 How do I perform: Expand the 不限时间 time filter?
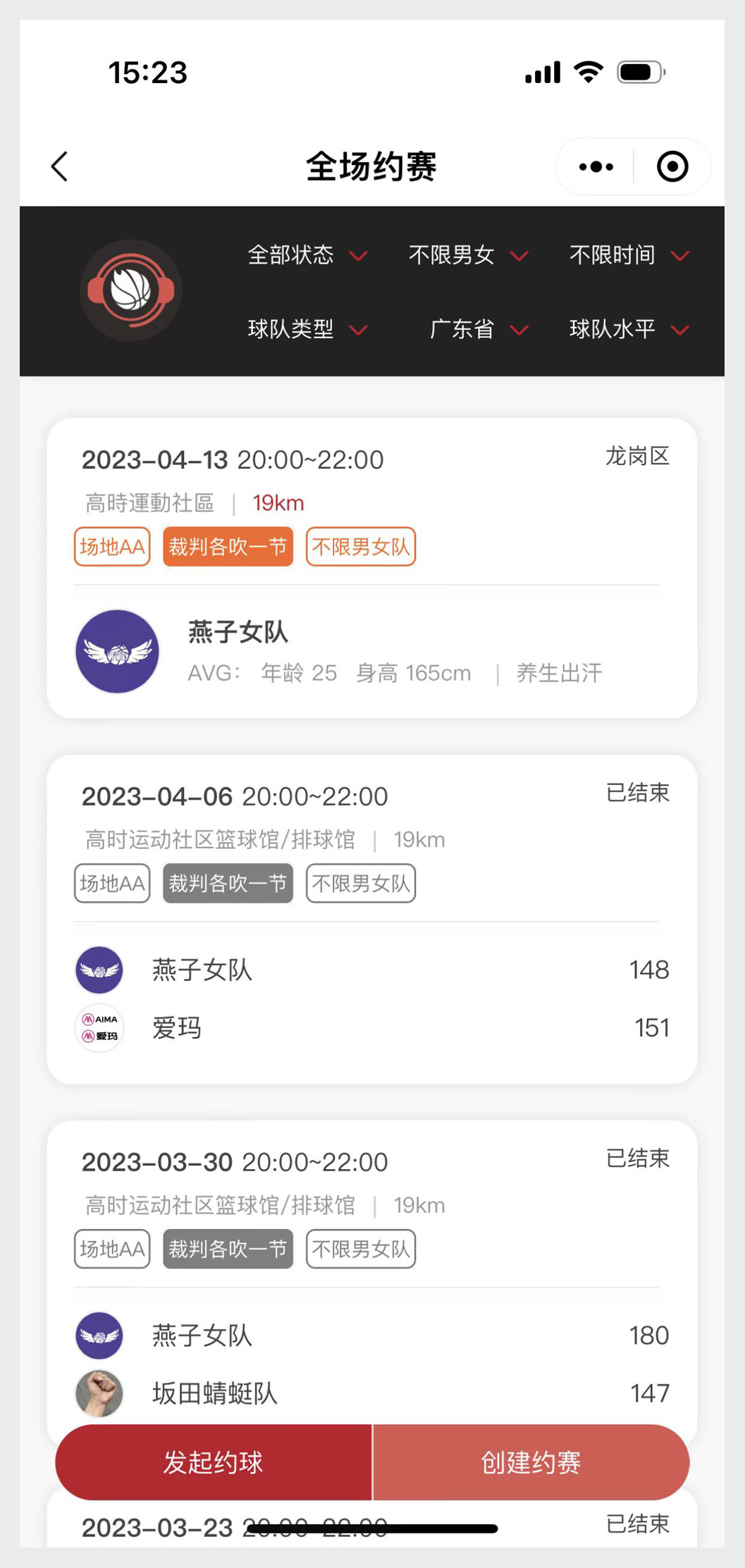[629, 255]
